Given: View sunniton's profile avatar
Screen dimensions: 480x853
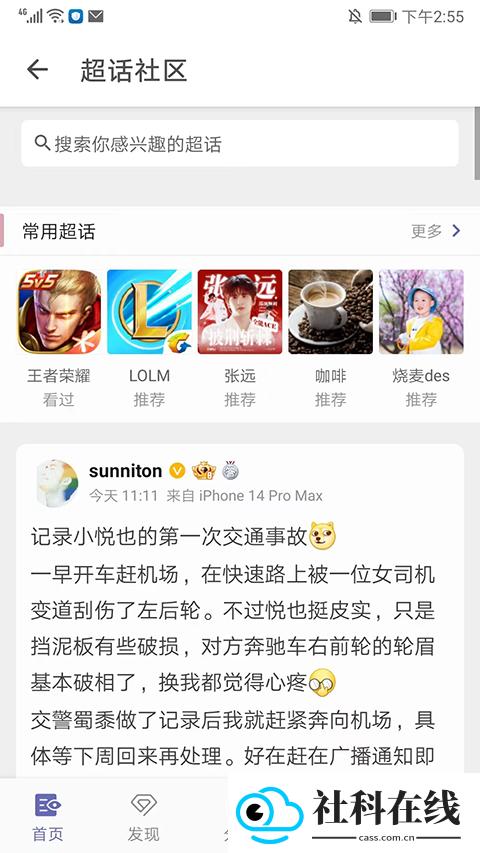Looking at the screenshot, I should coord(58,482).
